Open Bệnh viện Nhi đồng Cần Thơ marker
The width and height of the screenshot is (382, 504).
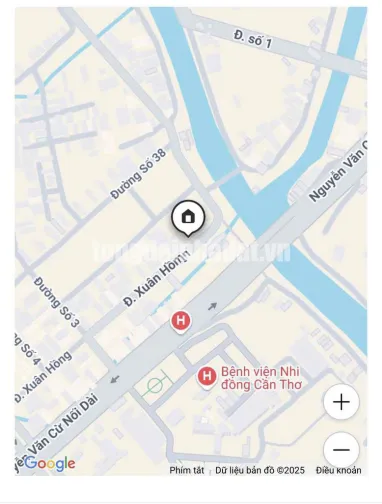207,377
